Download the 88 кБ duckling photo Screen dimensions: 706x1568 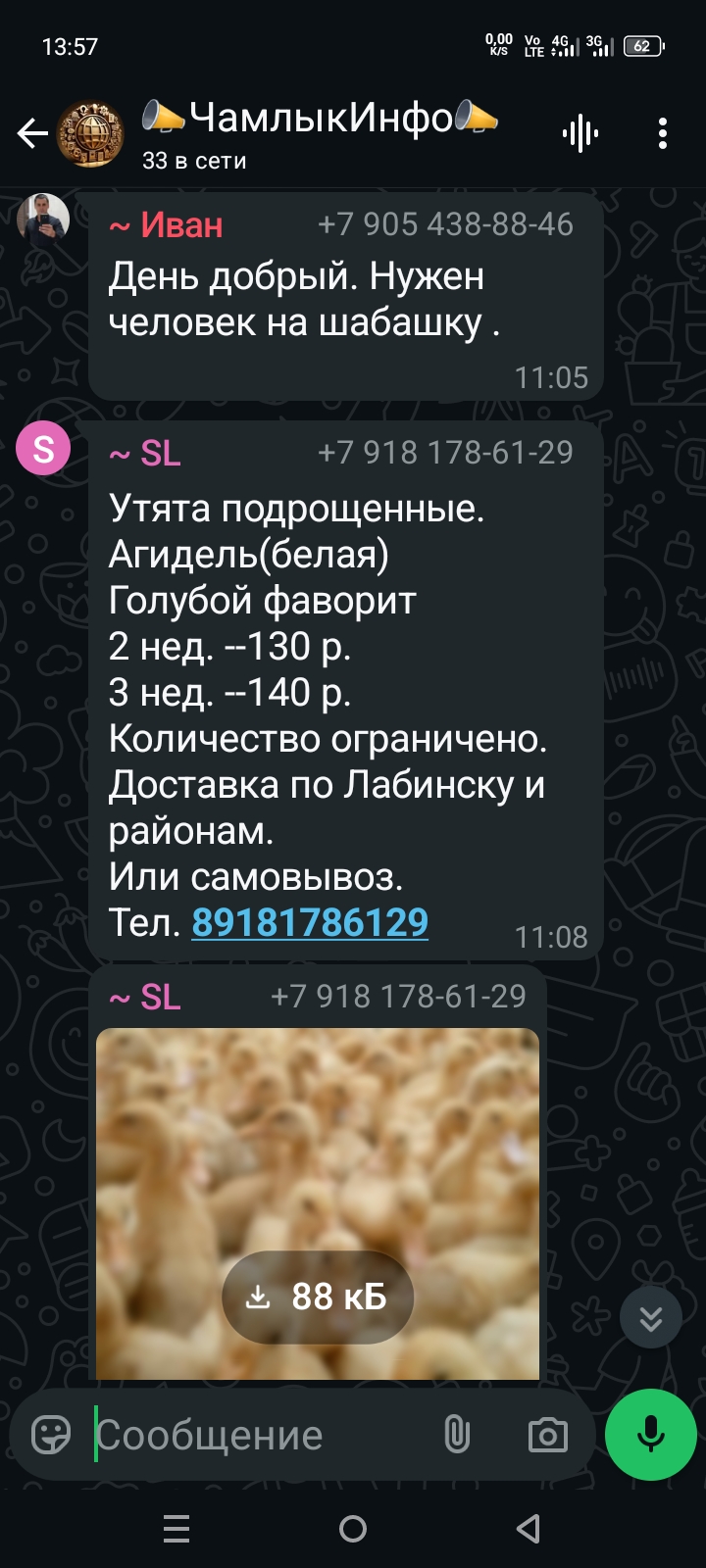coord(318,1297)
